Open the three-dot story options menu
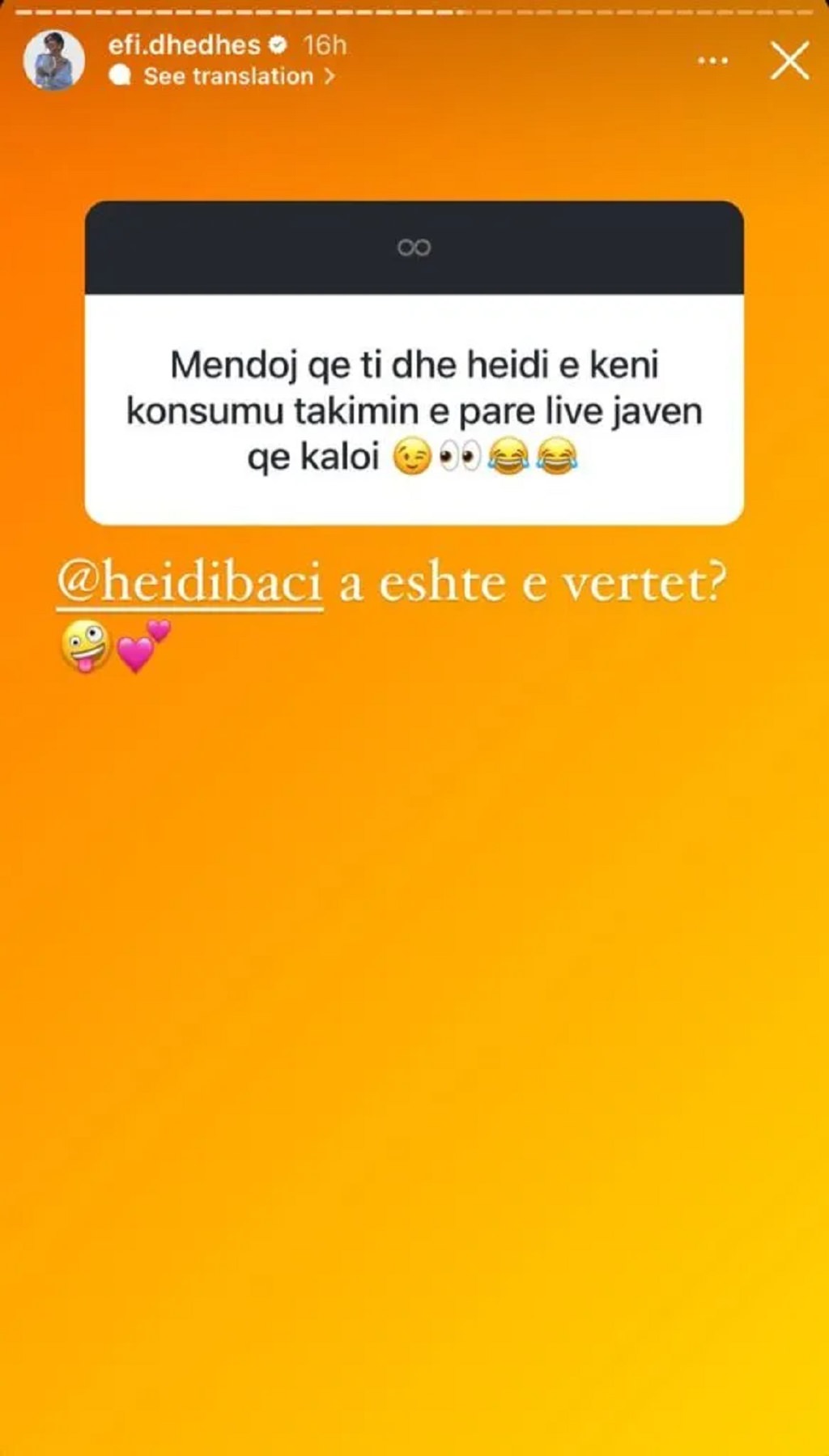This screenshot has height=1456, width=829. click(712, 61)
